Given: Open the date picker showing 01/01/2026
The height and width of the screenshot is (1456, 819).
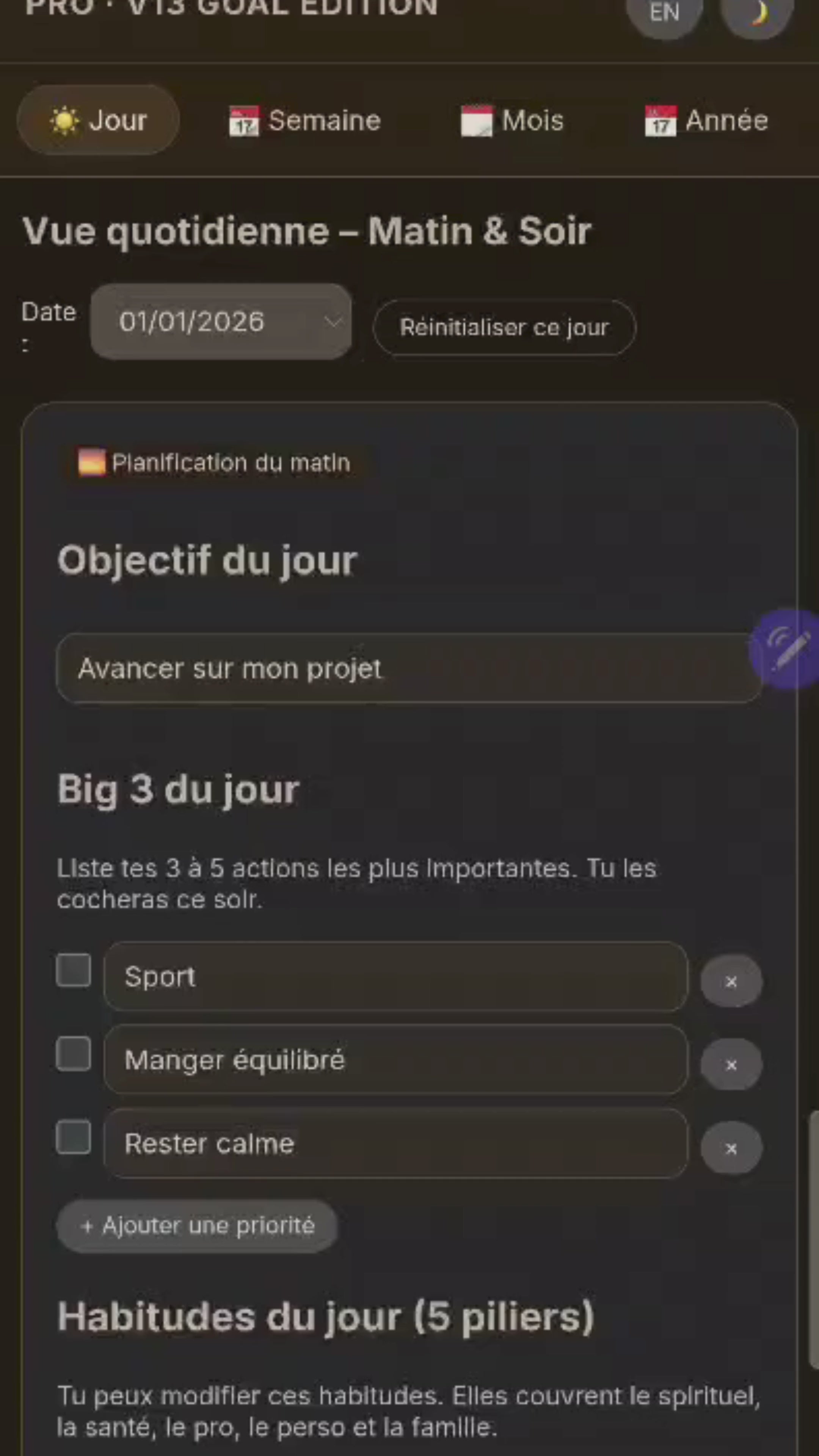Looking at the screenshot, I should click(221, 322).
